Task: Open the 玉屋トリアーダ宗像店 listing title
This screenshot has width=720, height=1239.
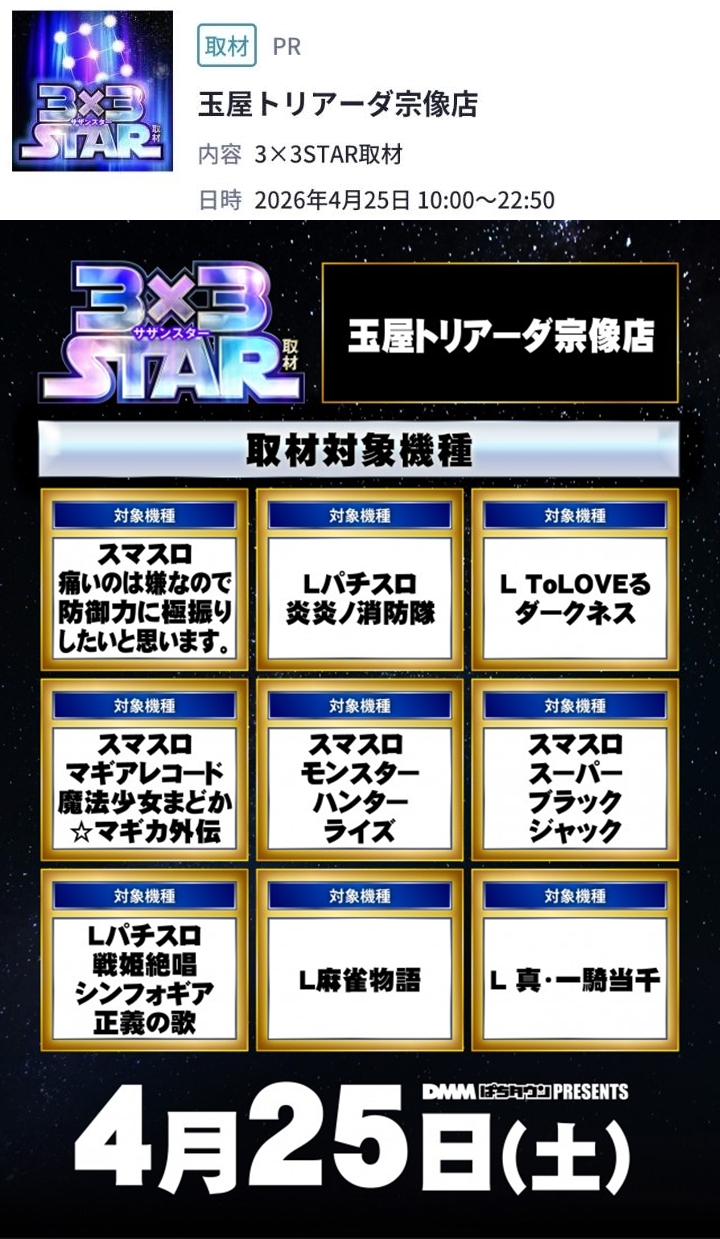Action: point(337,104)
